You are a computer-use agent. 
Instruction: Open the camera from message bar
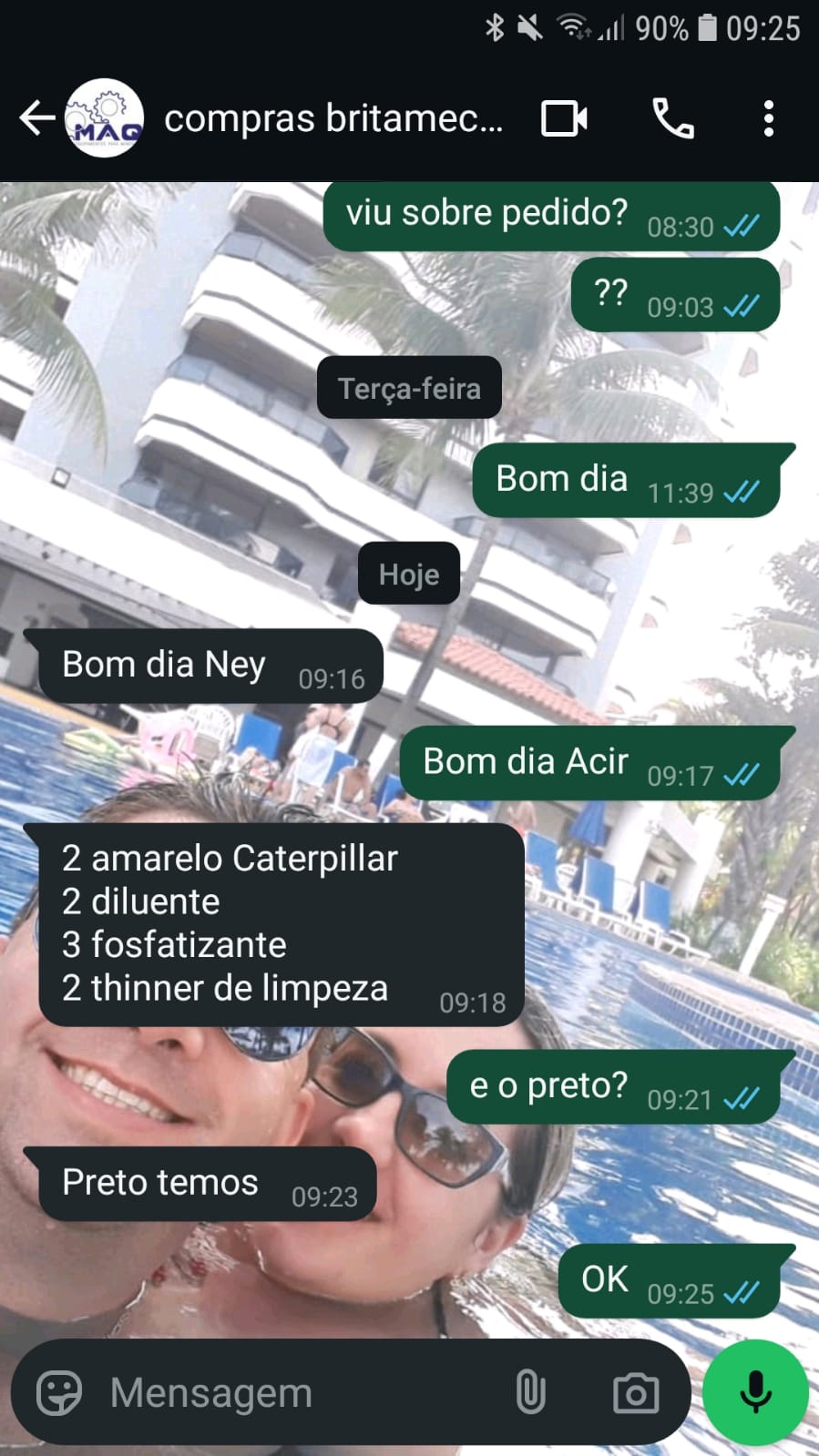(635, 1392)
